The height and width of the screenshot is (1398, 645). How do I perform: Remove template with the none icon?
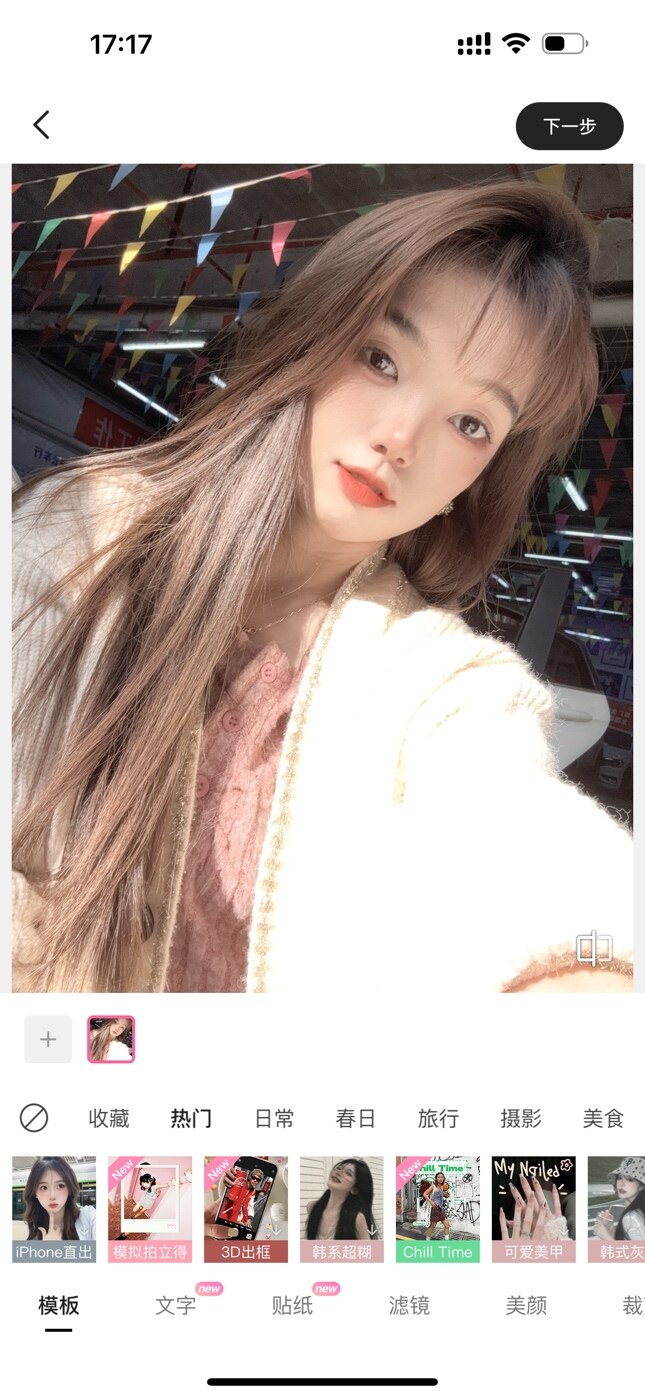coord(34,1118)
